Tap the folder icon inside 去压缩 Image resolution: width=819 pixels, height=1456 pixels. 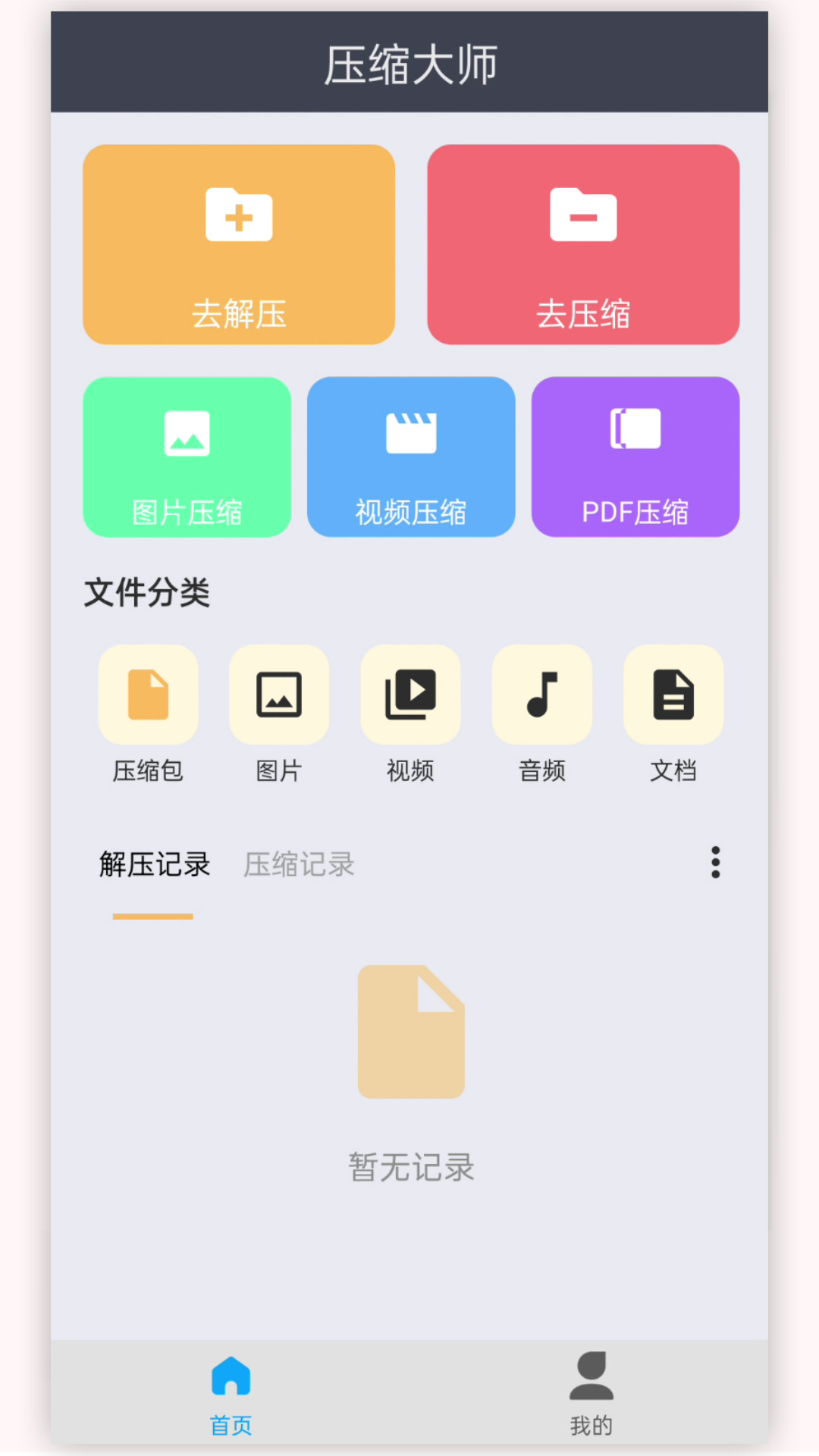(582, 215)
